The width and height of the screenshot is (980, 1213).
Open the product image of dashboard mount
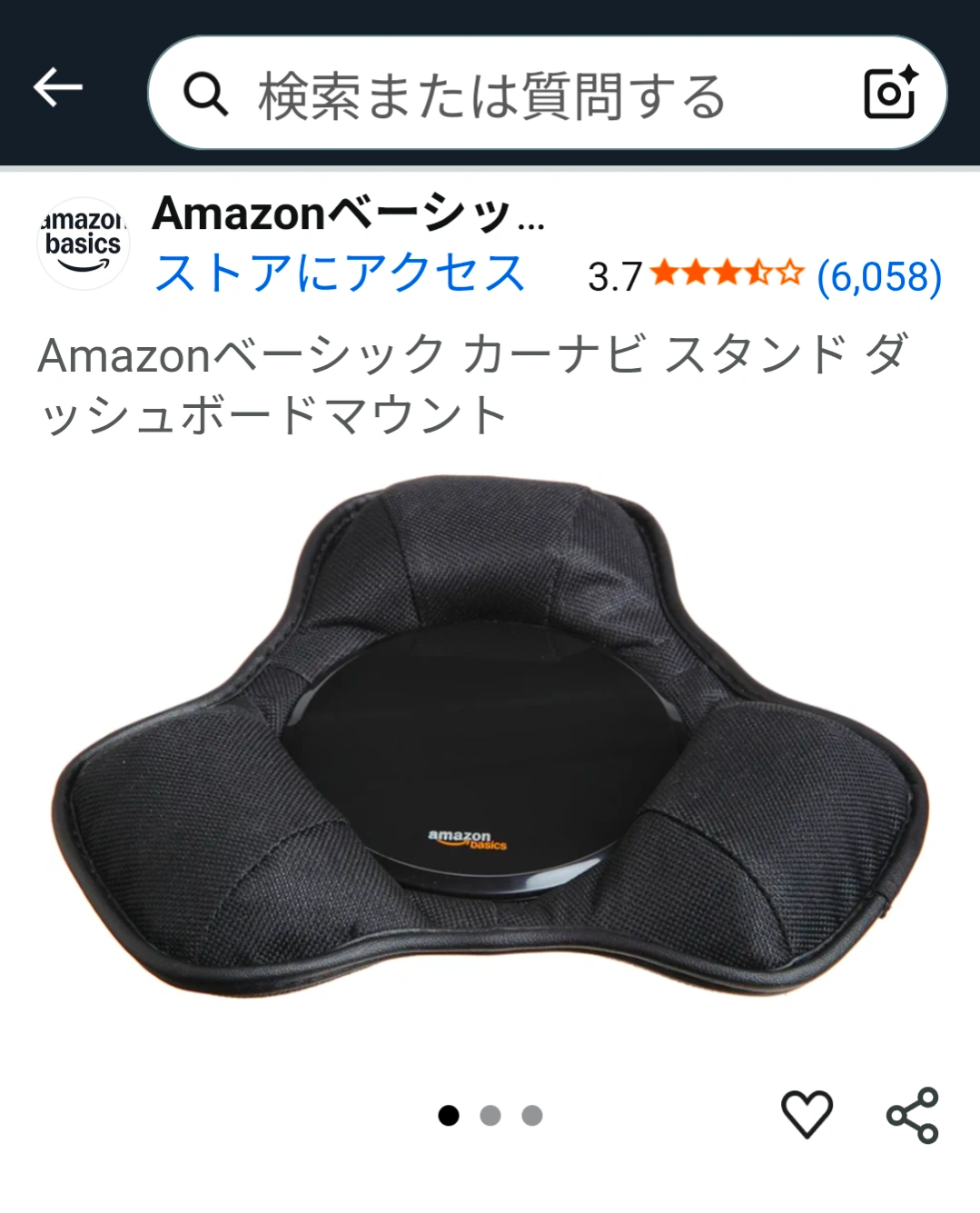(x=490, y=736)
